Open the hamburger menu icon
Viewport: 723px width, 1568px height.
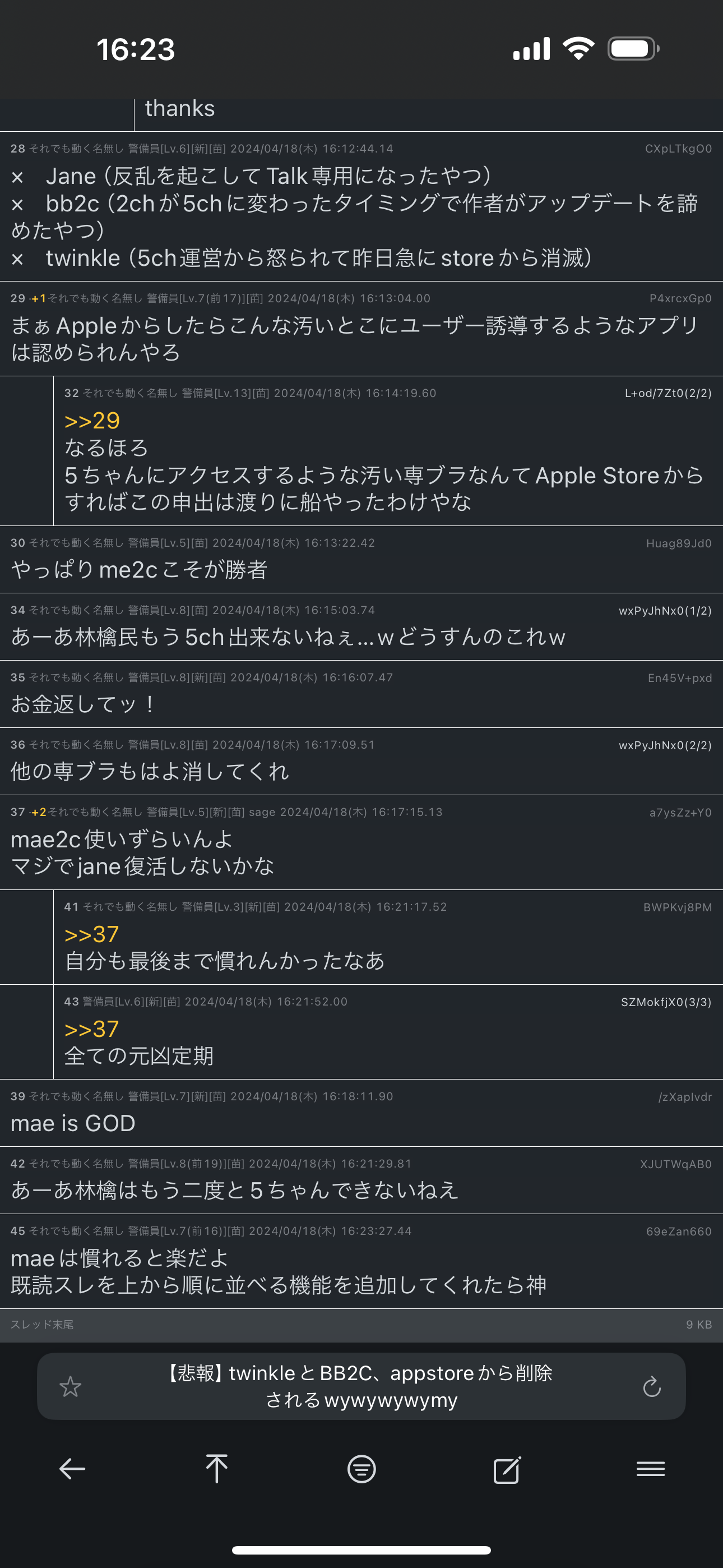[651, 1469]
